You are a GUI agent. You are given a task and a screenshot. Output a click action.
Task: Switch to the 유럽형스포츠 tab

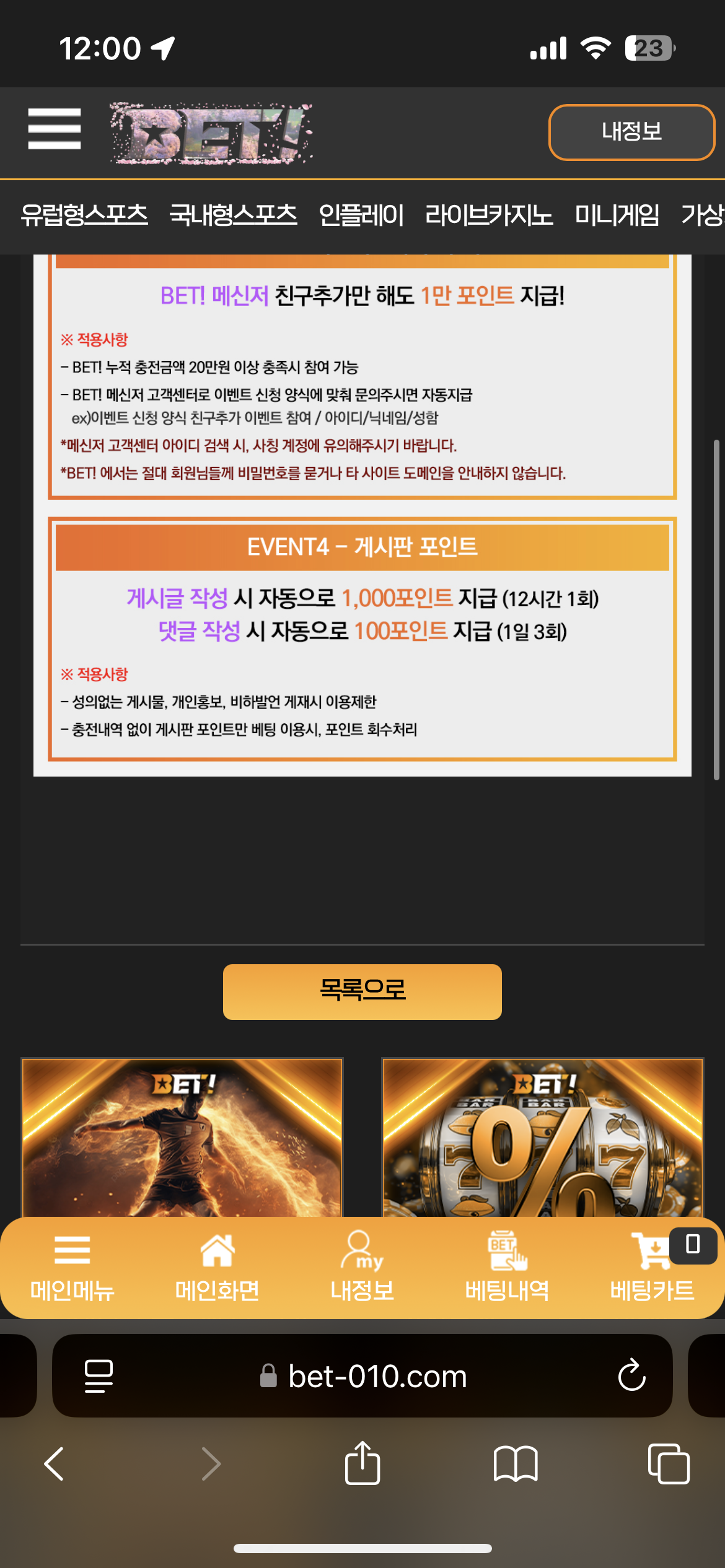(x=84, y=216)
